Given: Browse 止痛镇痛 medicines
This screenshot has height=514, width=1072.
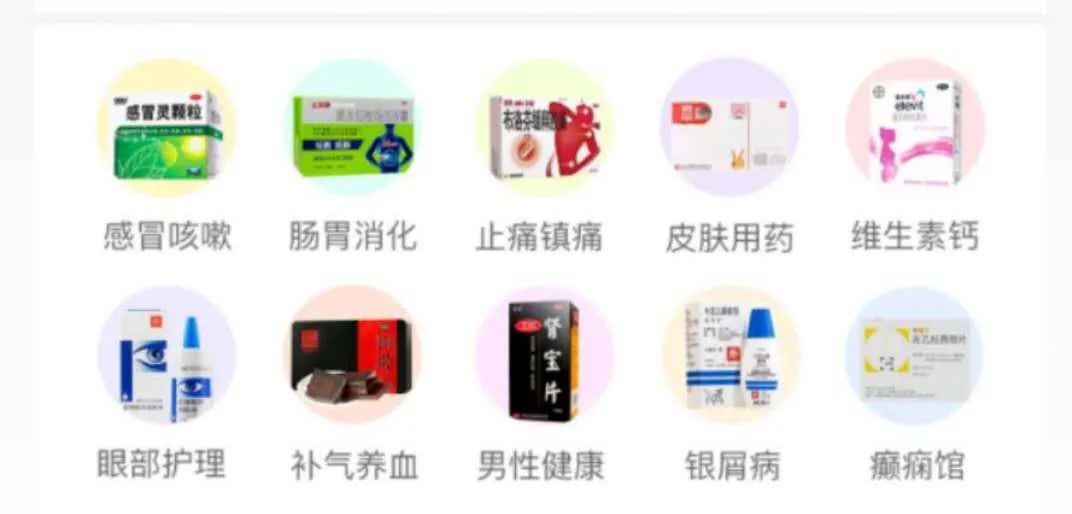Looking at the screenshot, I should point(541,130).
